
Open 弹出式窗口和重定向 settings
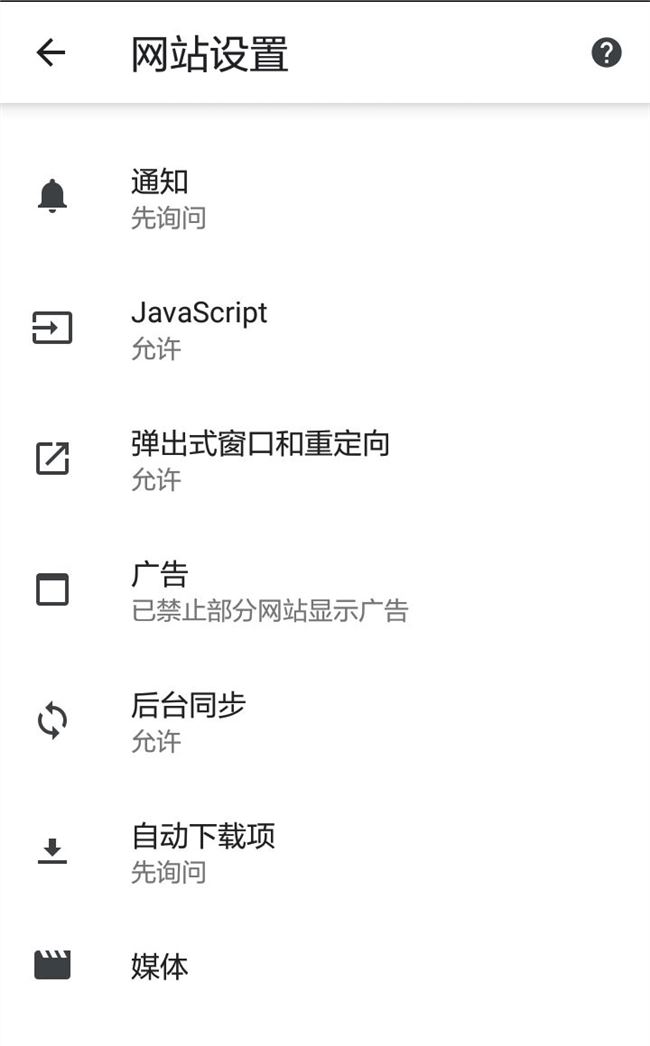pyautogui.click(x=325, y=460)
